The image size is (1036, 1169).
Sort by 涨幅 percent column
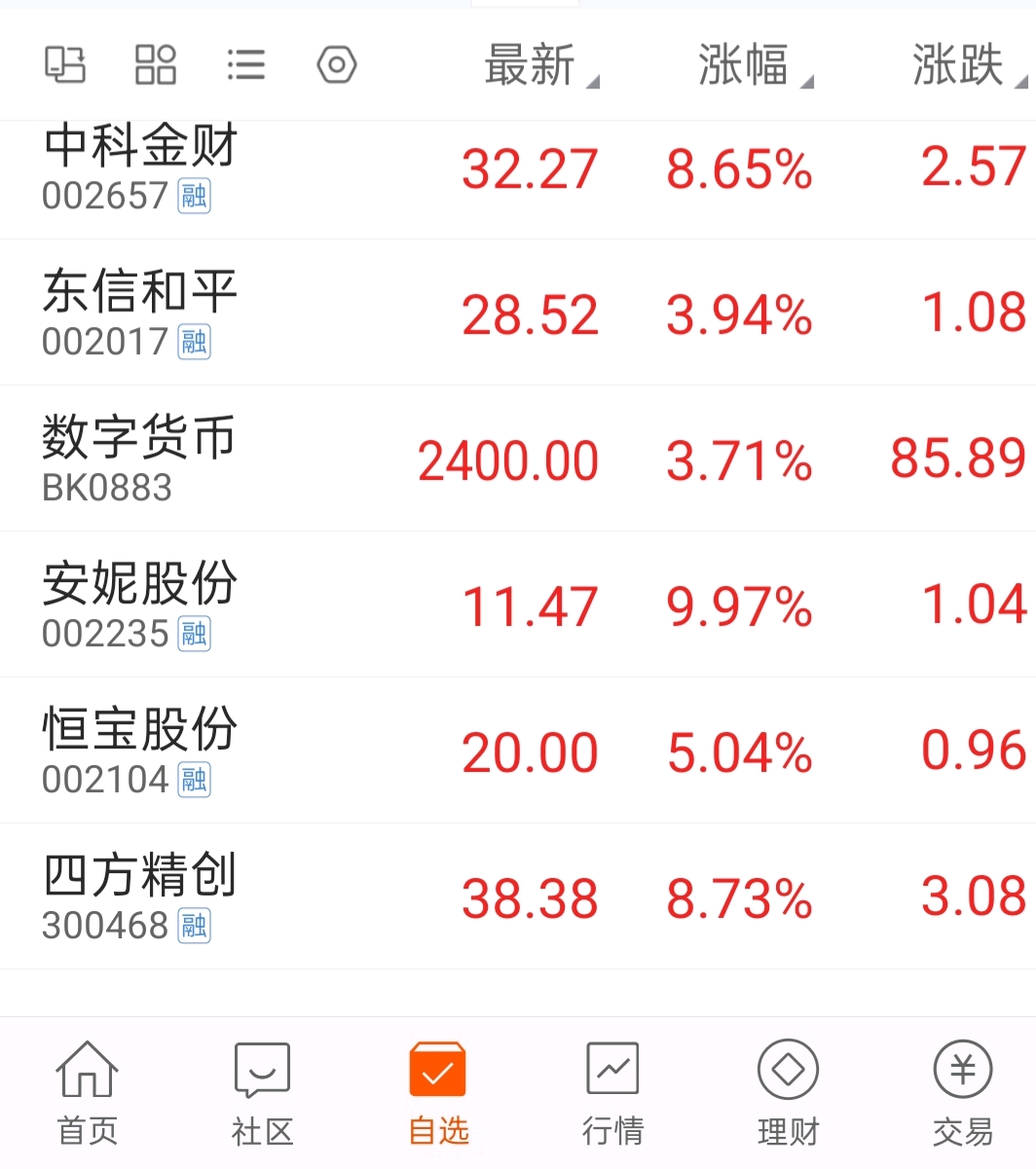coord(753,66)
